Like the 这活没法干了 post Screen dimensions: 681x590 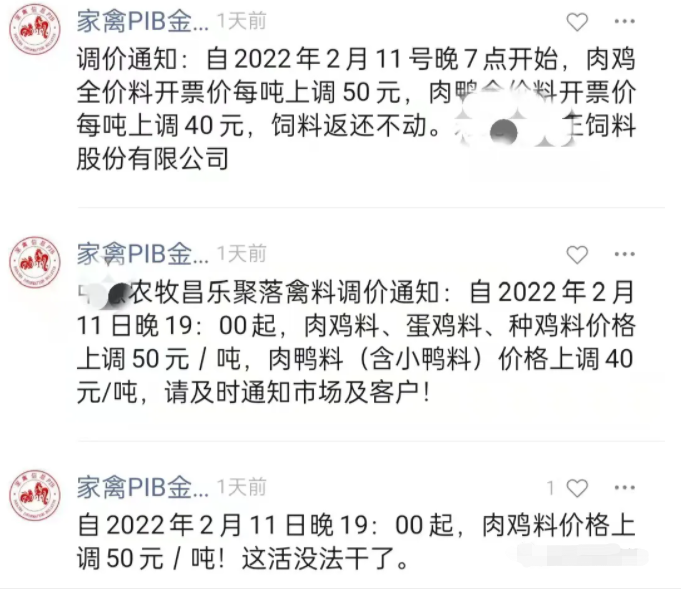[577, 488]
